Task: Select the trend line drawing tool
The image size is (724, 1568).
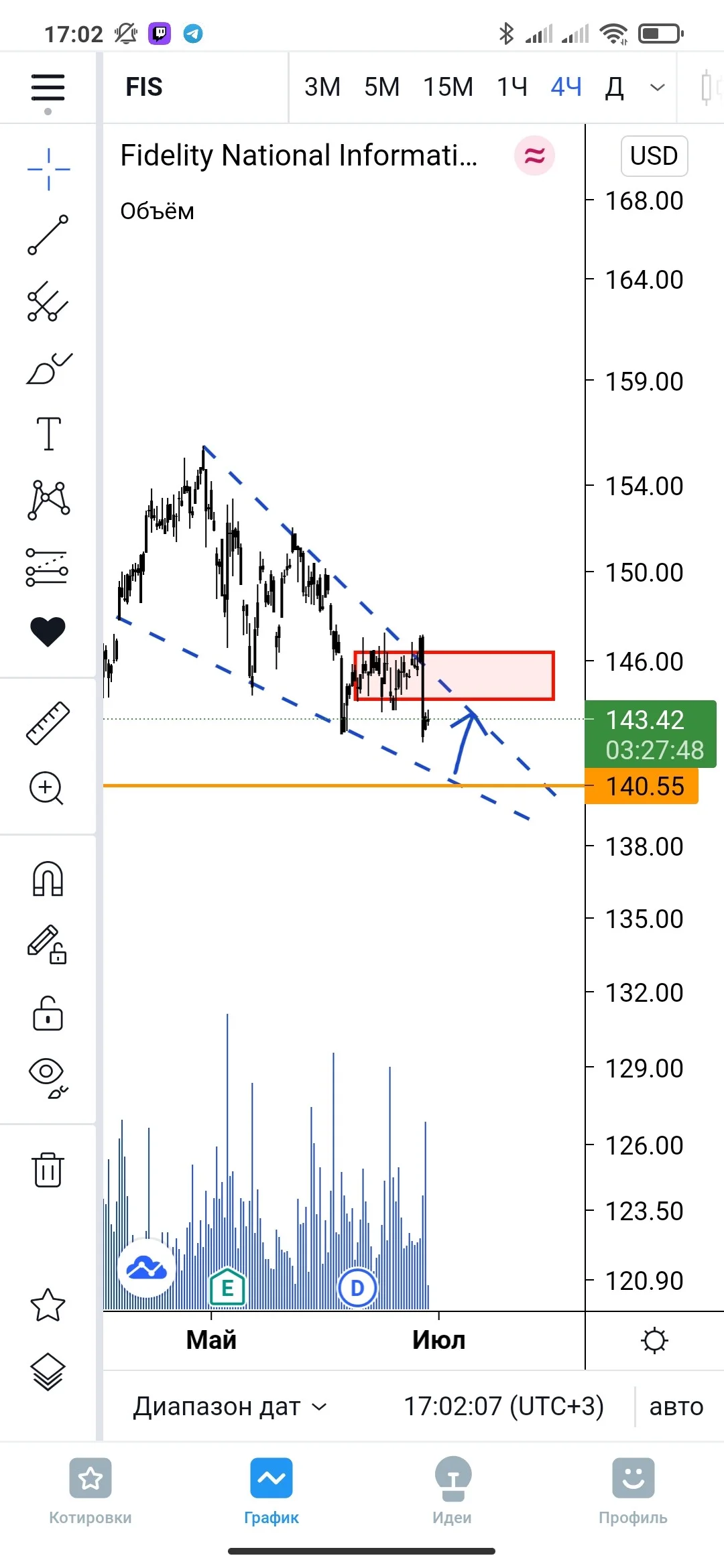Action: [x=48, y=235]
